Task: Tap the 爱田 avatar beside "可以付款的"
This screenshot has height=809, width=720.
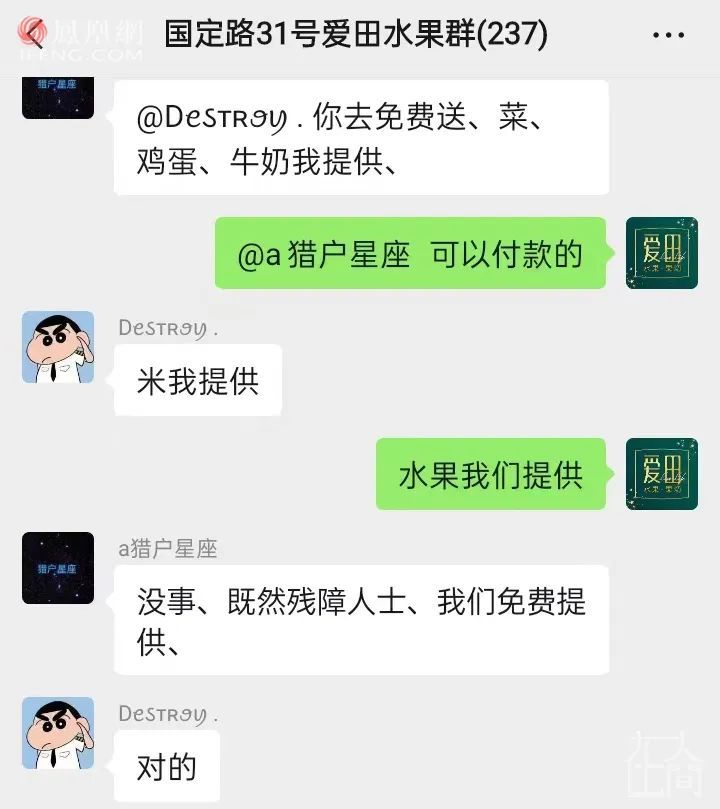Action: pos(662,253)
